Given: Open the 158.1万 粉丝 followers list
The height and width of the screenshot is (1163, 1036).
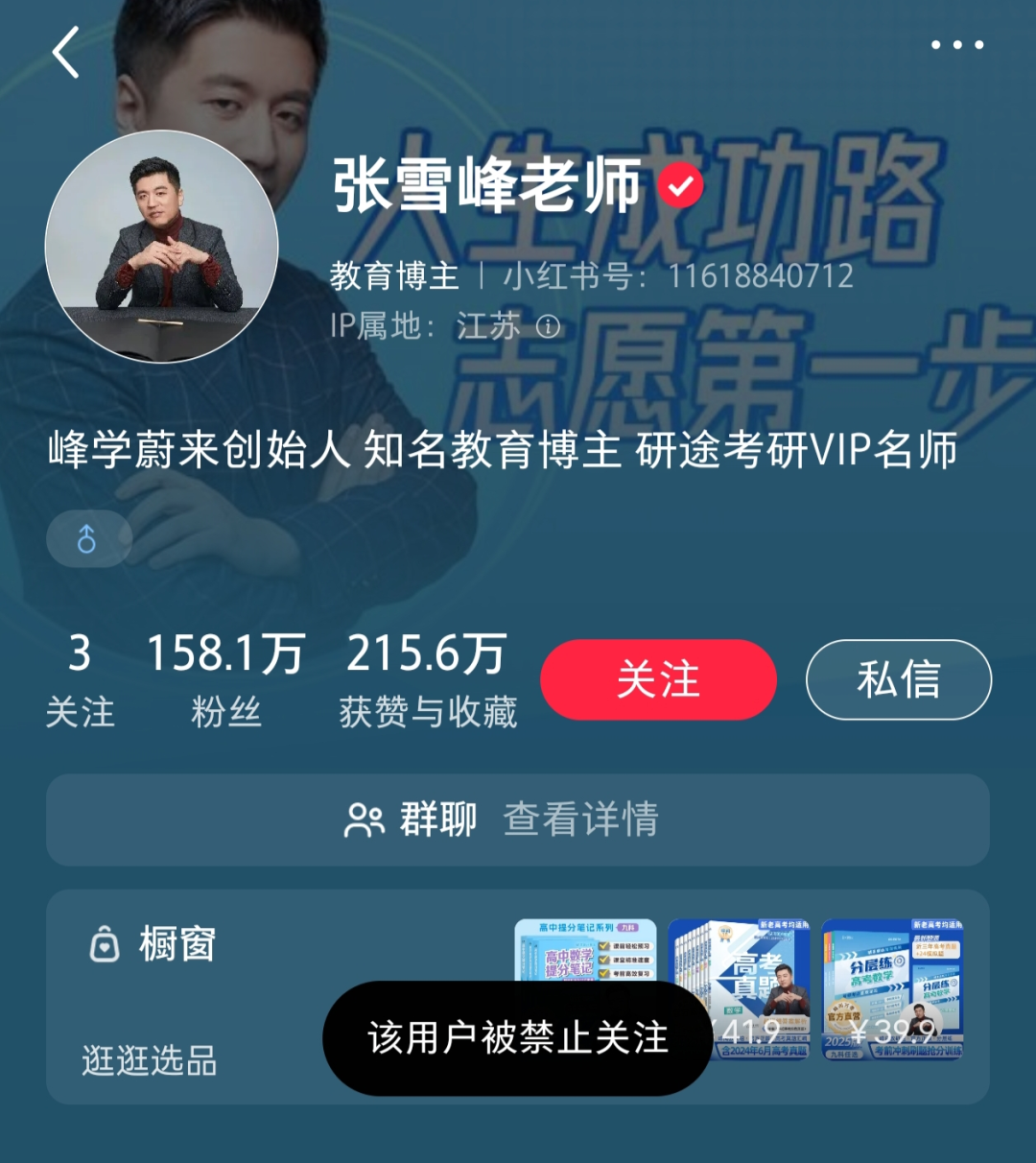Looking at the screenshot, I should [x=225, y=679].
